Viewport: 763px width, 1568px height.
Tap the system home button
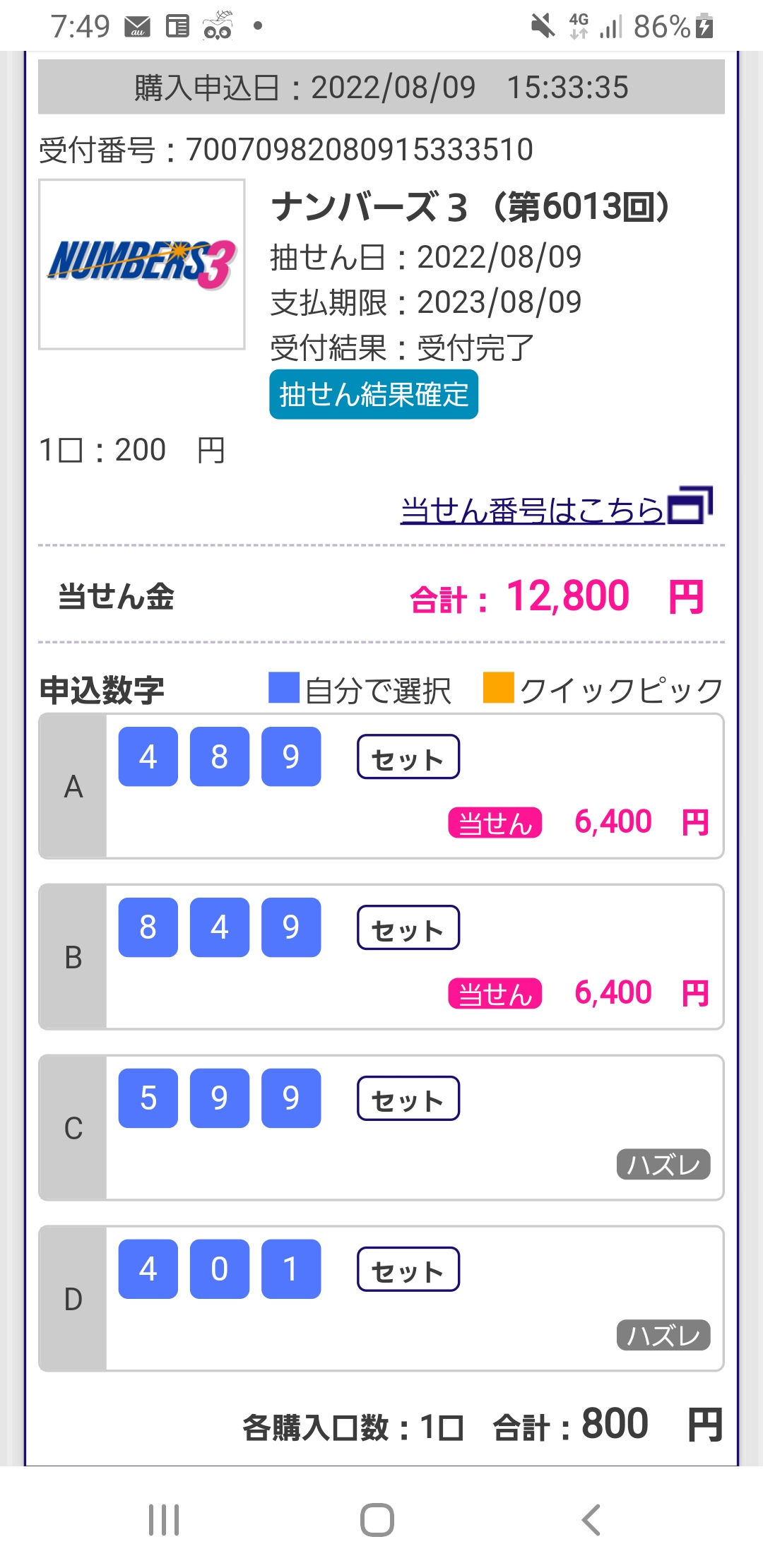[x=377, y=1519]
